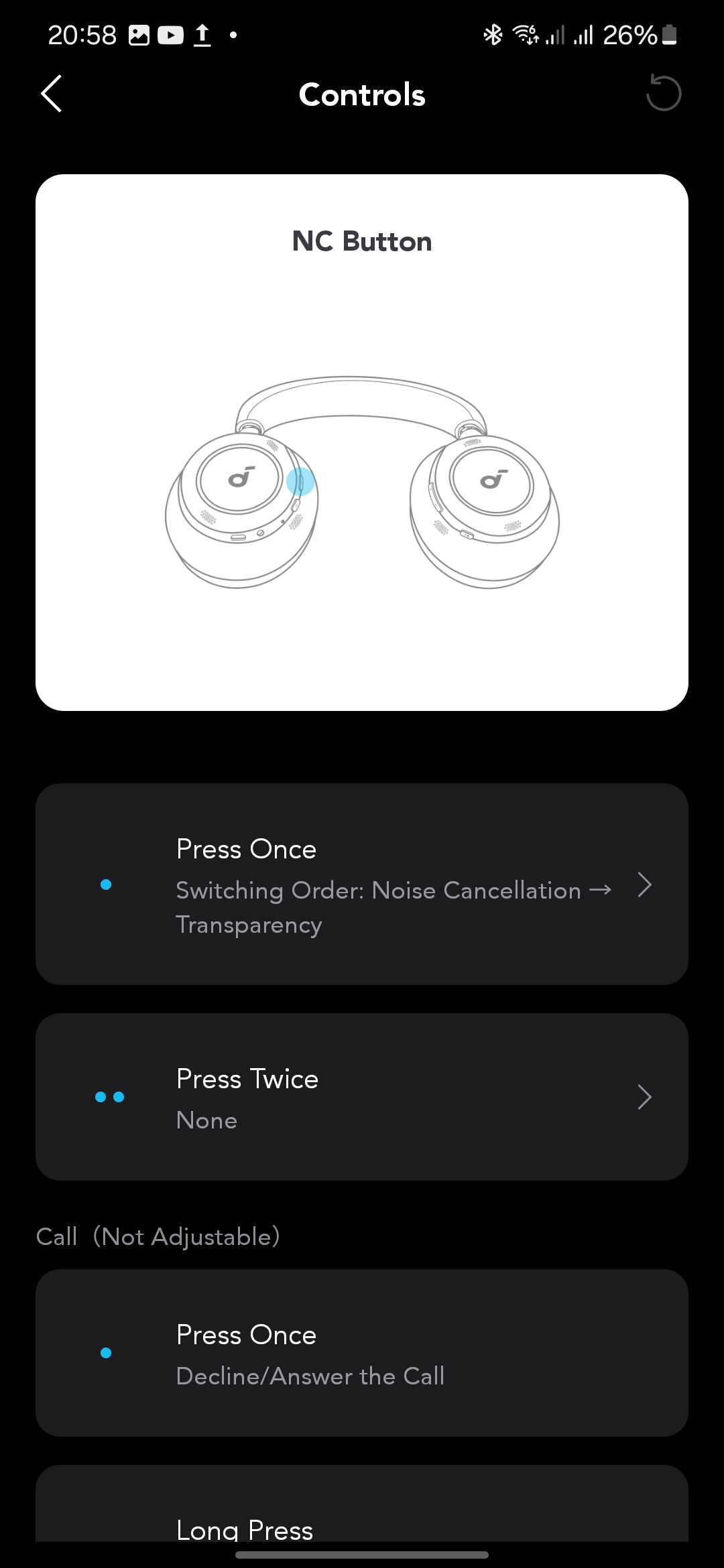Go back from the Controls screen
Viewport: 724px width, 1568px height.
click(x=52, y=94)
